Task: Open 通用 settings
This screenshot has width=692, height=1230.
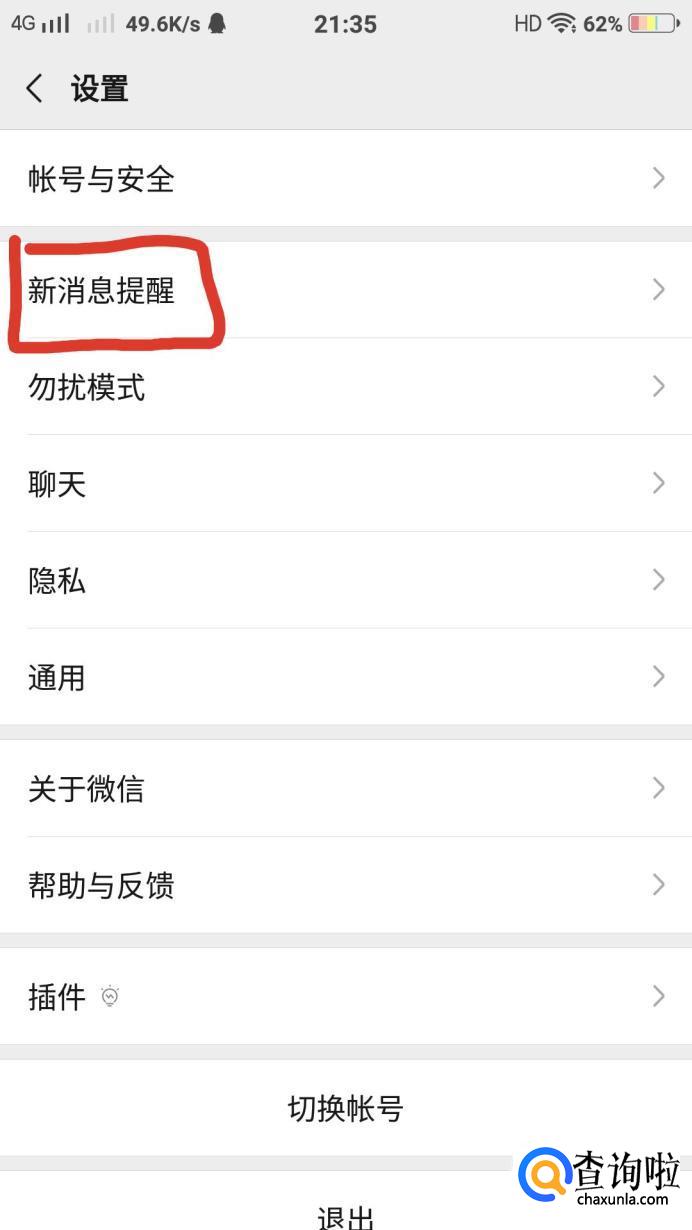Action: tap(345, 677)
